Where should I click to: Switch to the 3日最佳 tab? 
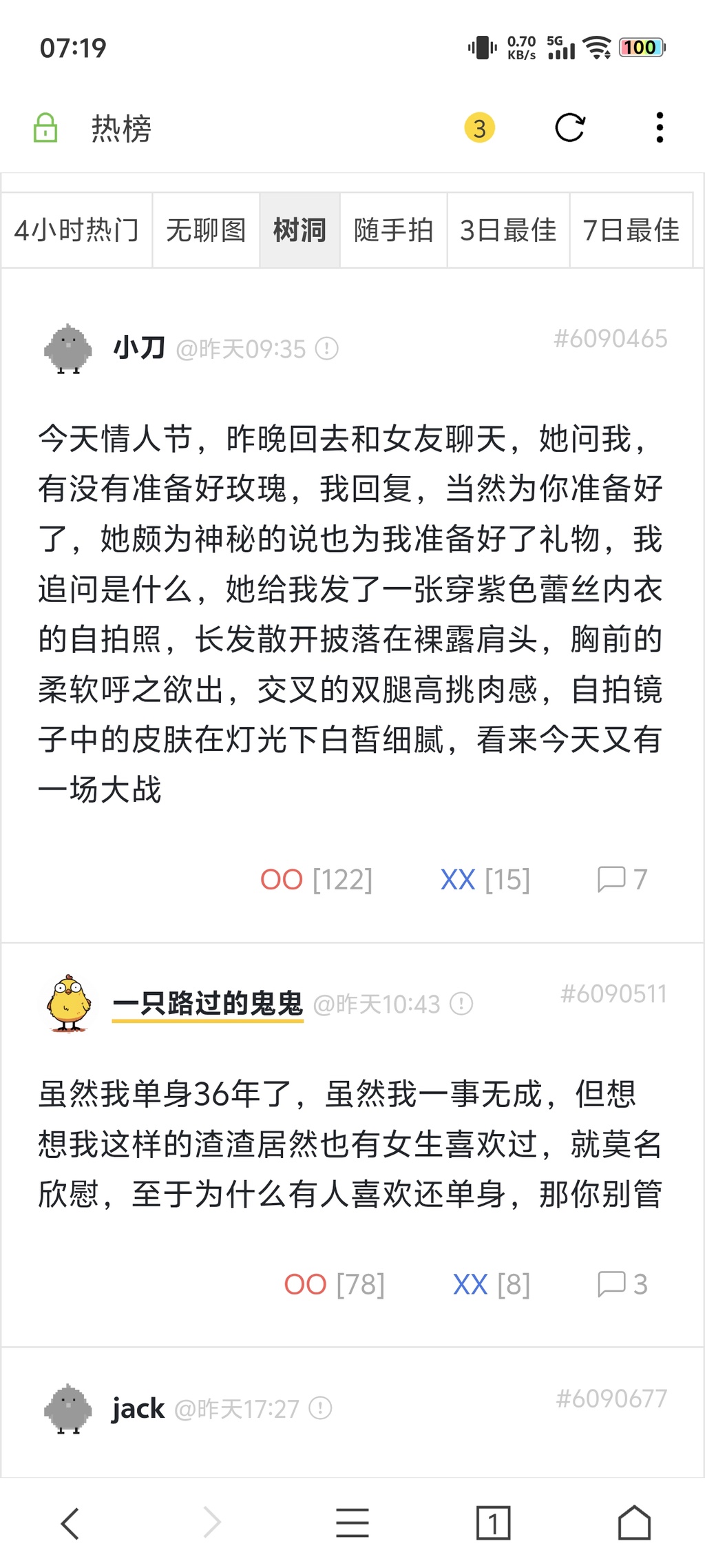click(508, 230)
